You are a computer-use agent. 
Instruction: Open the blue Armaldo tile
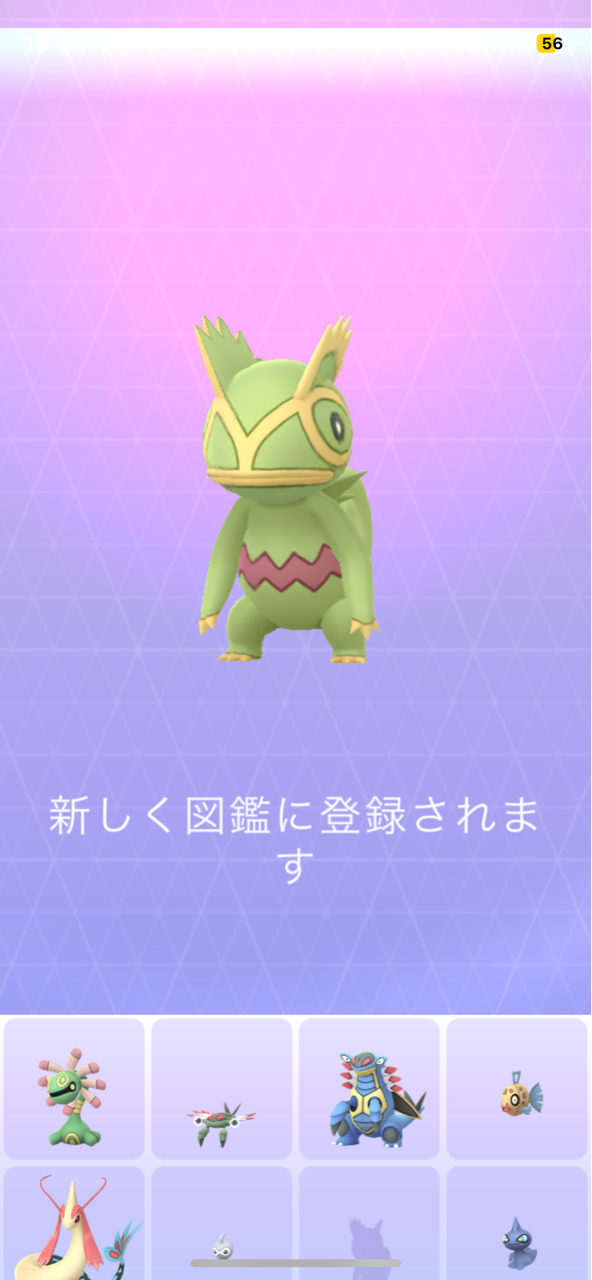(x=369, y=1089)
